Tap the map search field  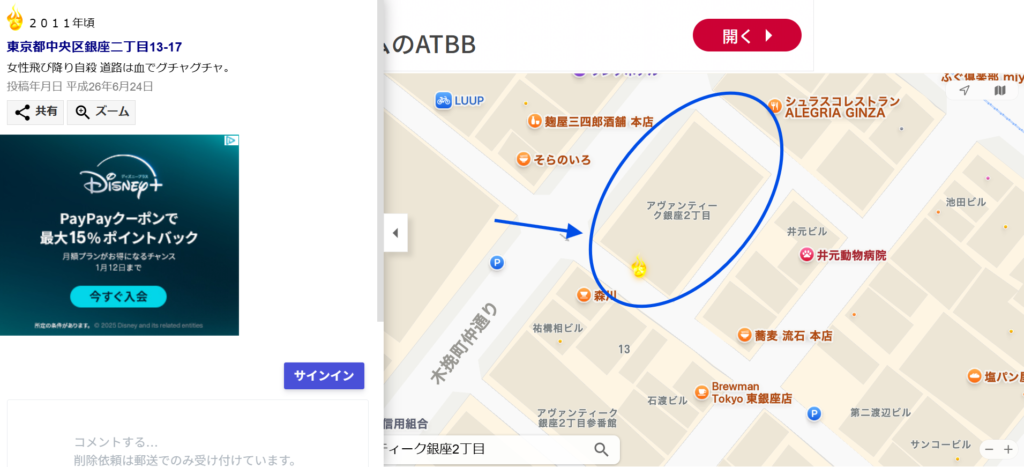(480, 449)
